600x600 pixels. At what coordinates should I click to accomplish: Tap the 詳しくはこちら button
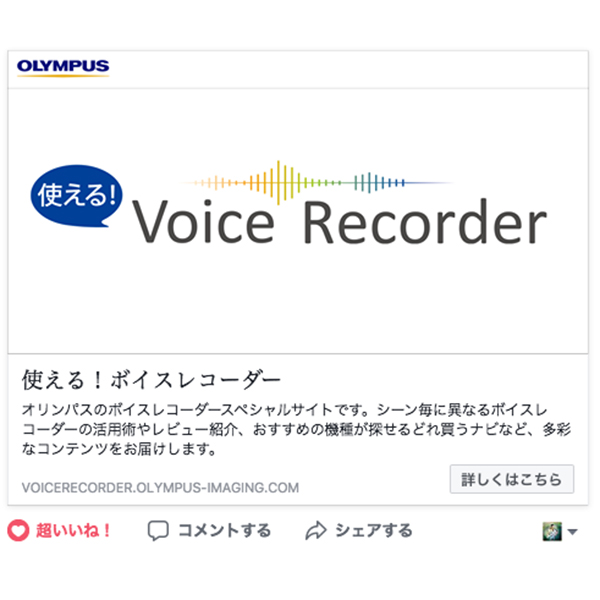click(x=511, y=478)
